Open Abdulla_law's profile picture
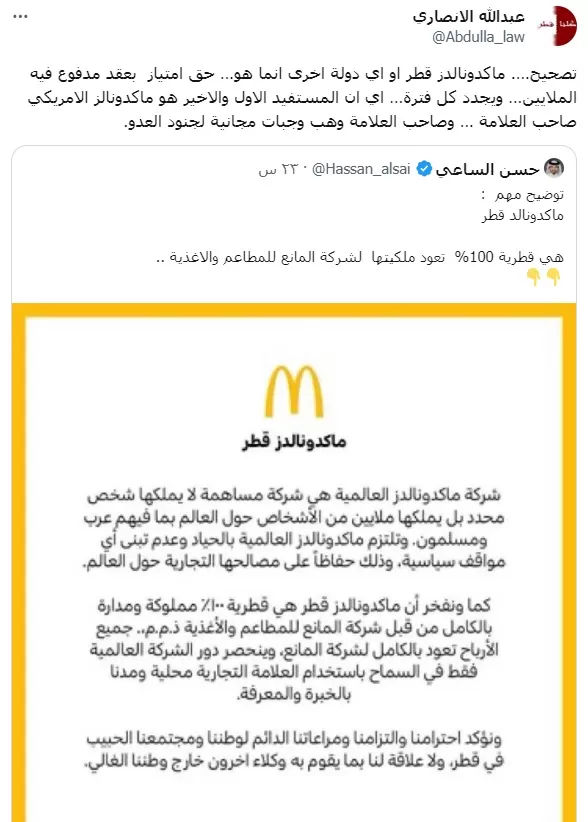The height and width of the screenshot is (822, 588). pyautogui.click(x=557, y=26)
